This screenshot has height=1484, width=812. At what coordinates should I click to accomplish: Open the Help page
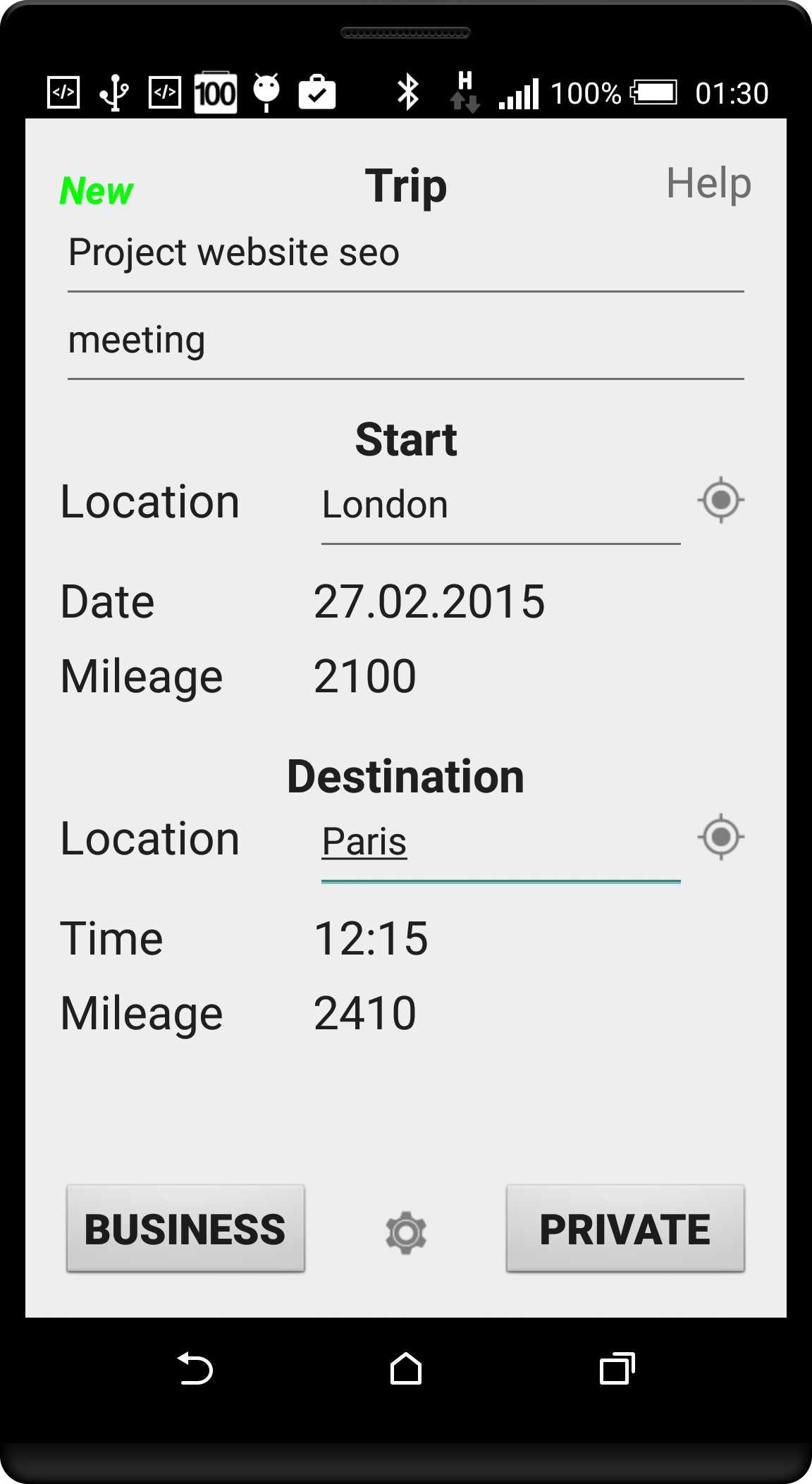[x=708, y=184]
